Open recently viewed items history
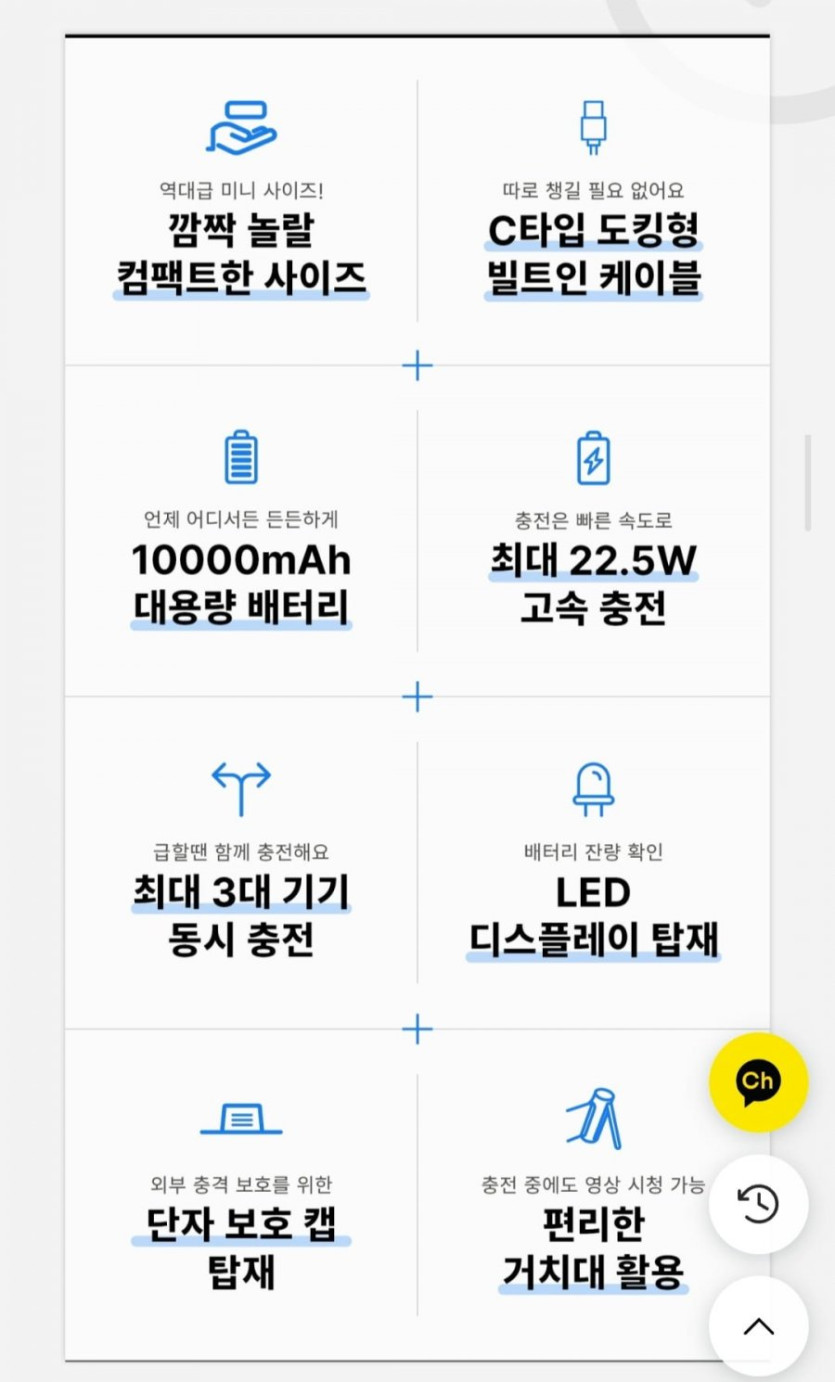Viewport: 835px width, 1382px height. [758, 1204]
